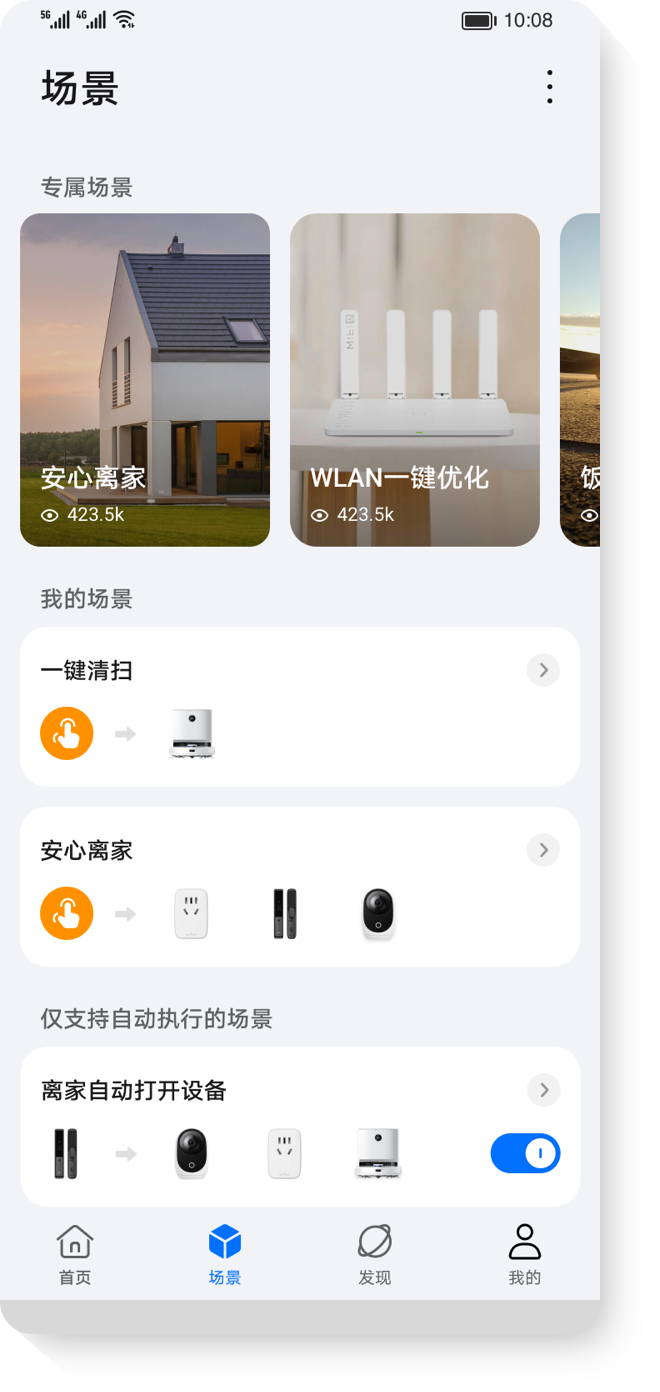Switch to the 首页 tab
660x1392 pixels.
click(75, 1255)
